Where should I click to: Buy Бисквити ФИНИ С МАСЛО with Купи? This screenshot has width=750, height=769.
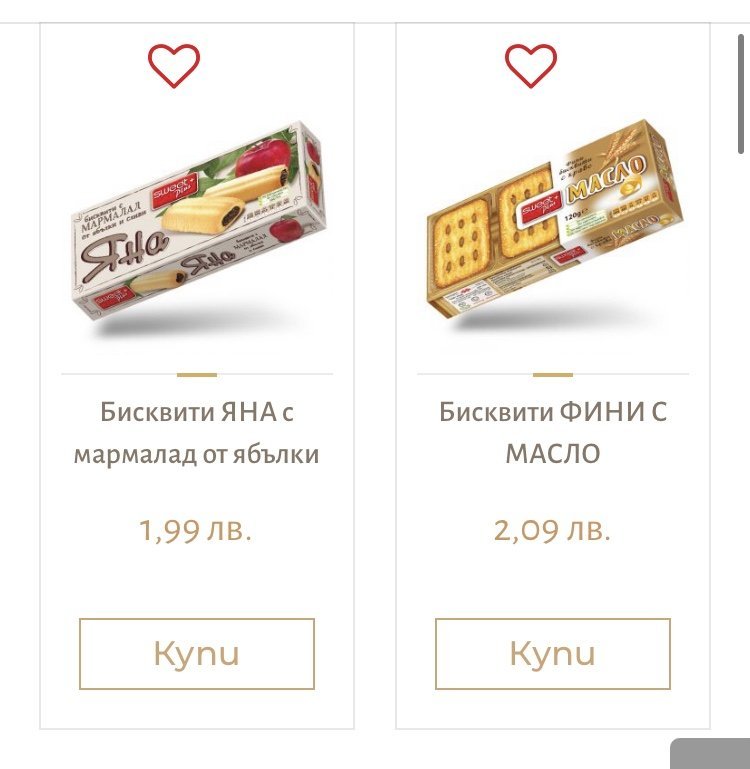[x=552, y=654]
